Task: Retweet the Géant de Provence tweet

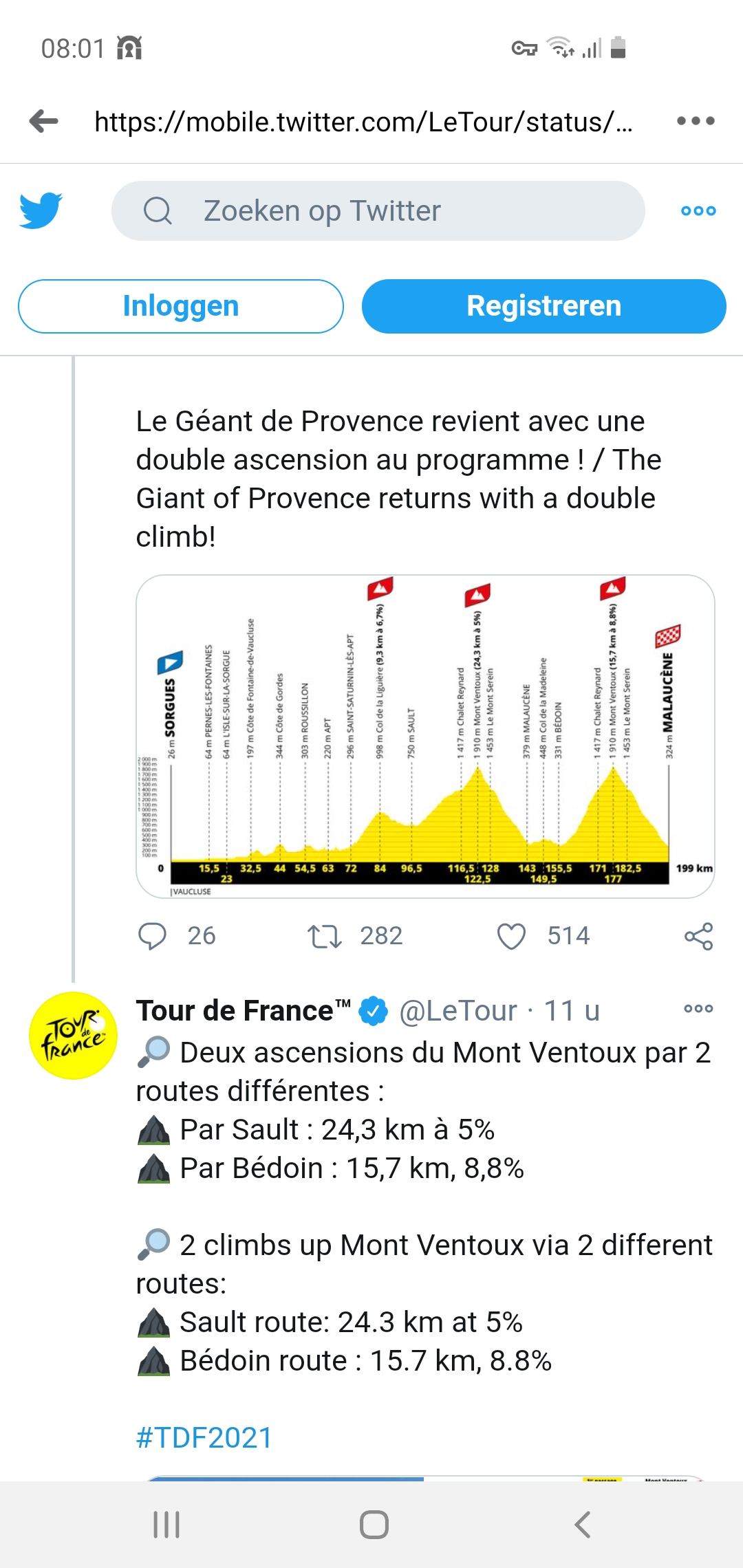Action: coord(325,936)
